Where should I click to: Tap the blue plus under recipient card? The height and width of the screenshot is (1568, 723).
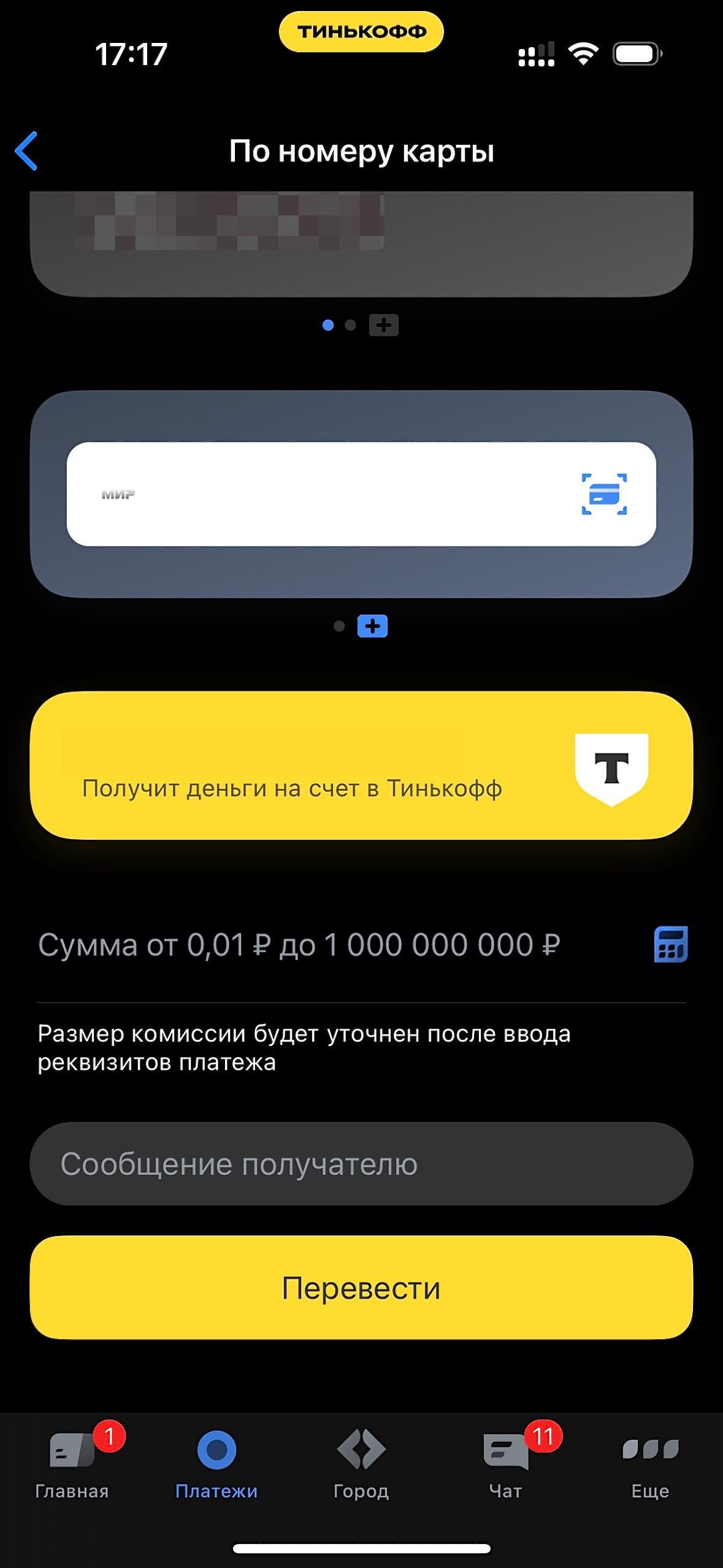pyautogui.click(x=372, y=626)
